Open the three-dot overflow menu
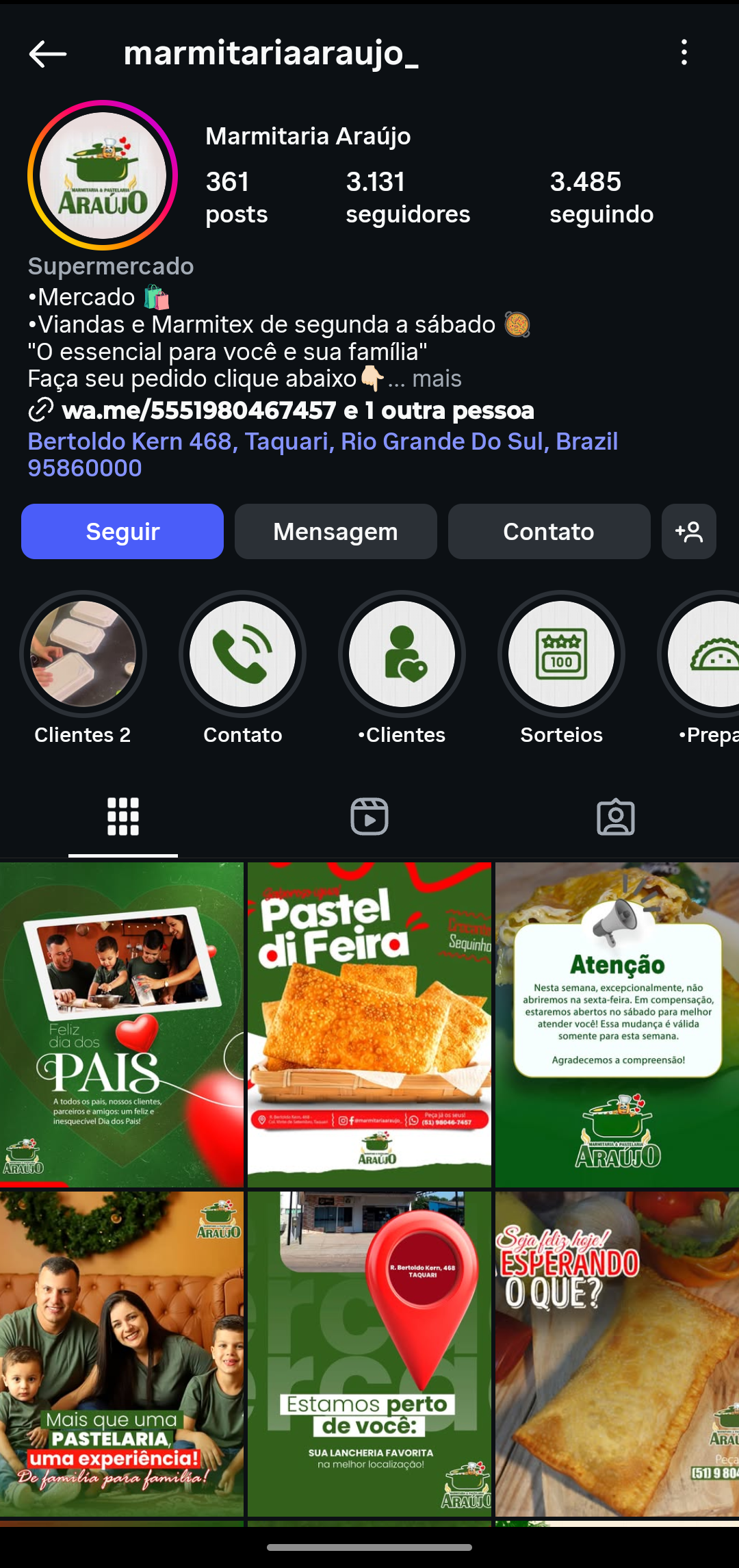 pyautogui.click(x=684, y=53)
